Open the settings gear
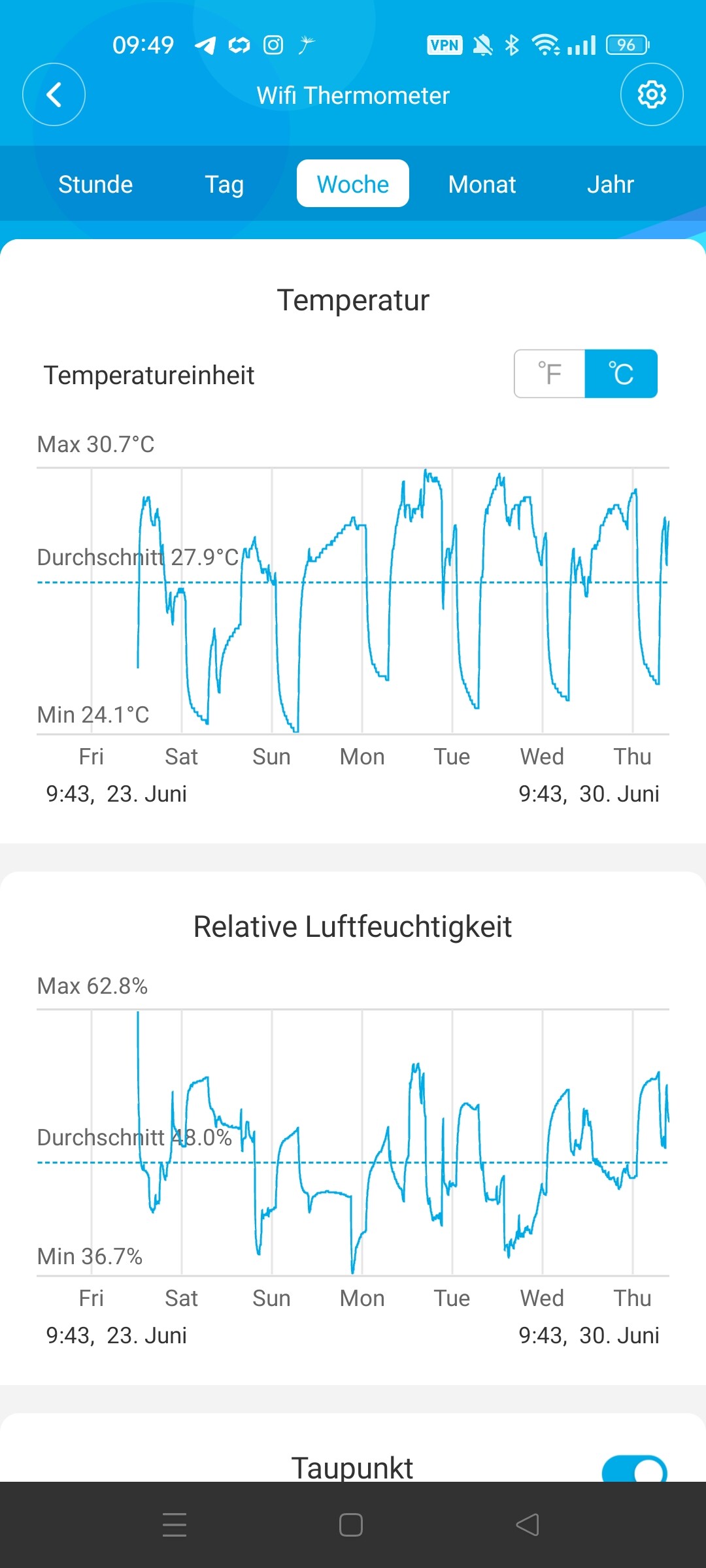 click(x=651, y=95)
